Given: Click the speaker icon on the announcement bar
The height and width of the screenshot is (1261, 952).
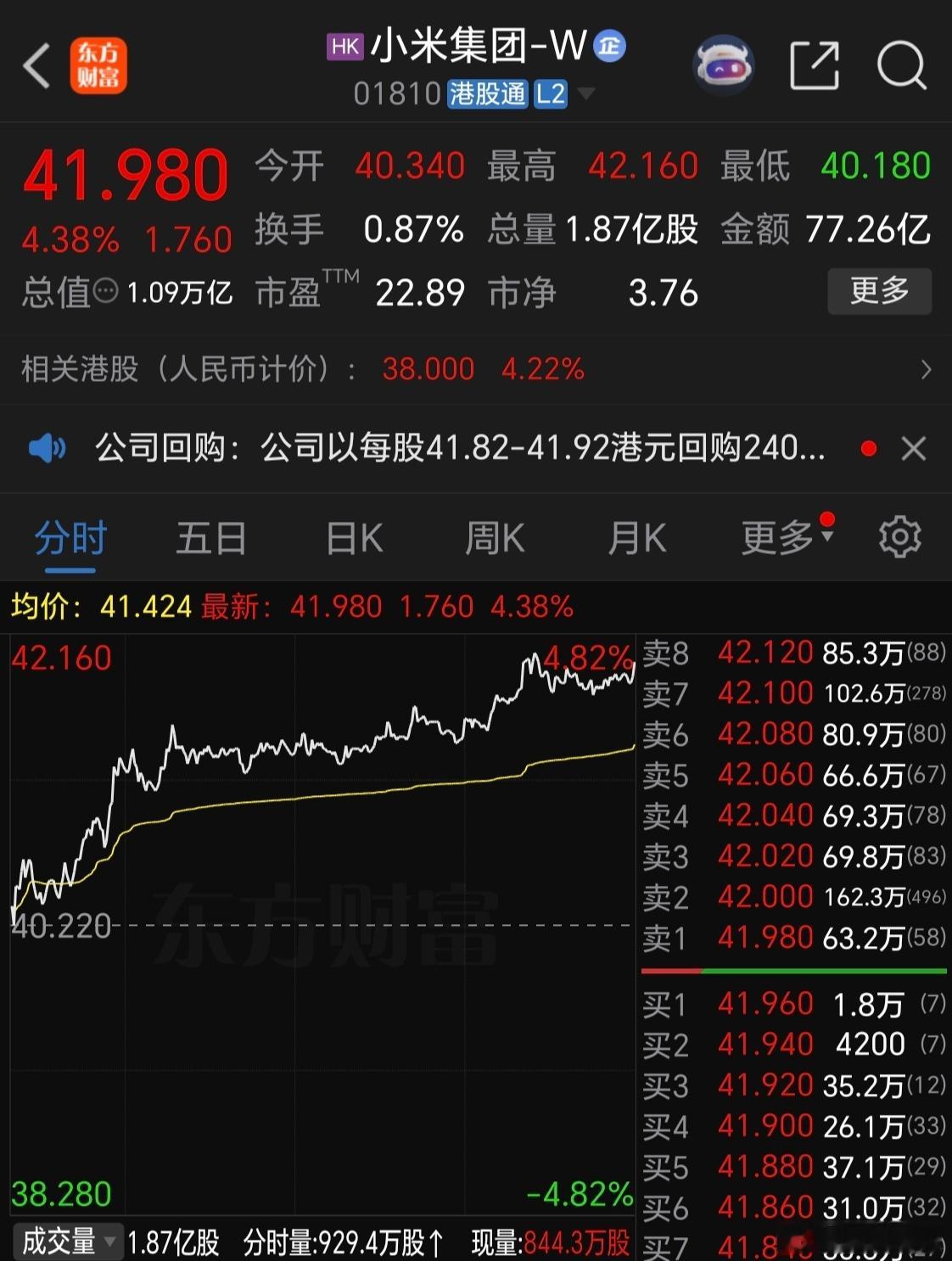Looking at the screenshot, I should tap(47, 448).
